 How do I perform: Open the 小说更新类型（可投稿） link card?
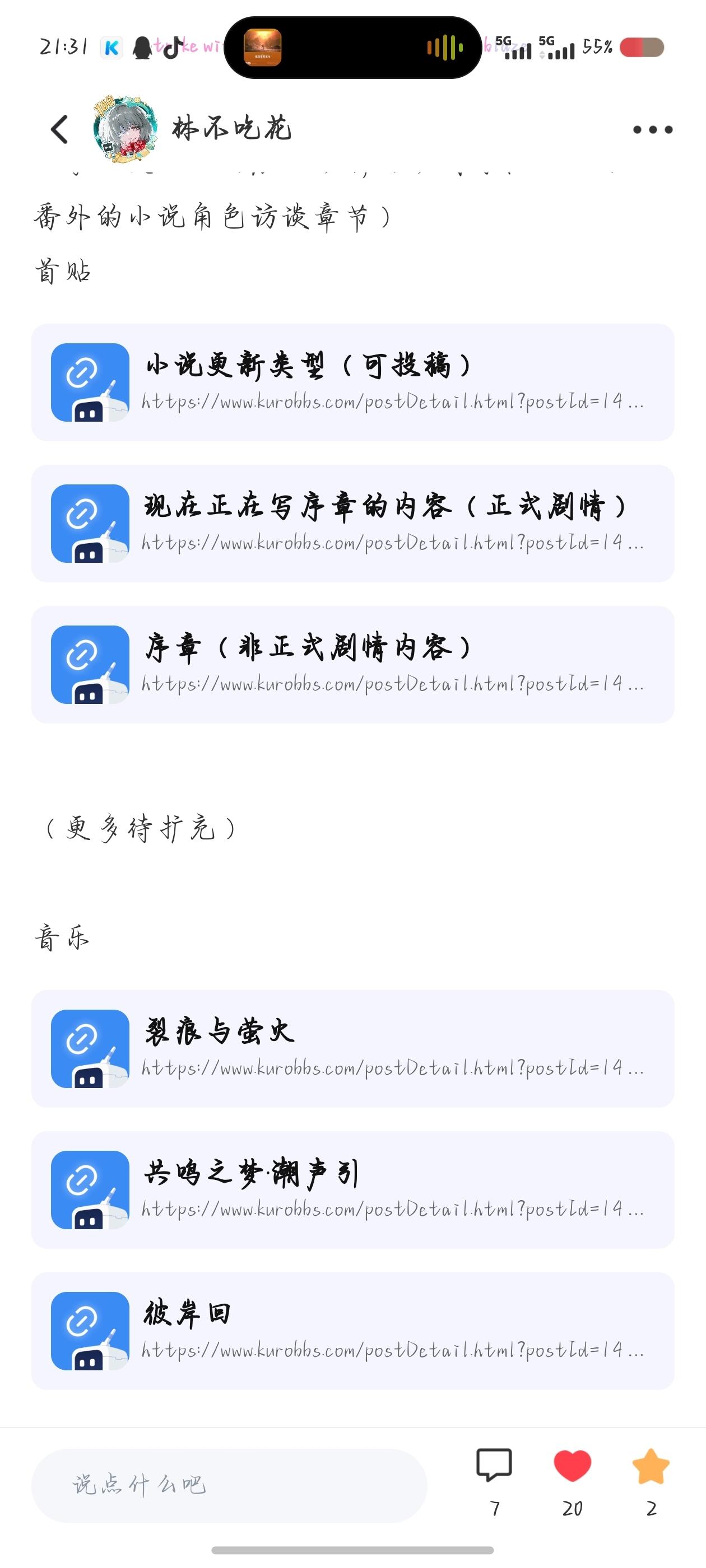click(352, 382)
